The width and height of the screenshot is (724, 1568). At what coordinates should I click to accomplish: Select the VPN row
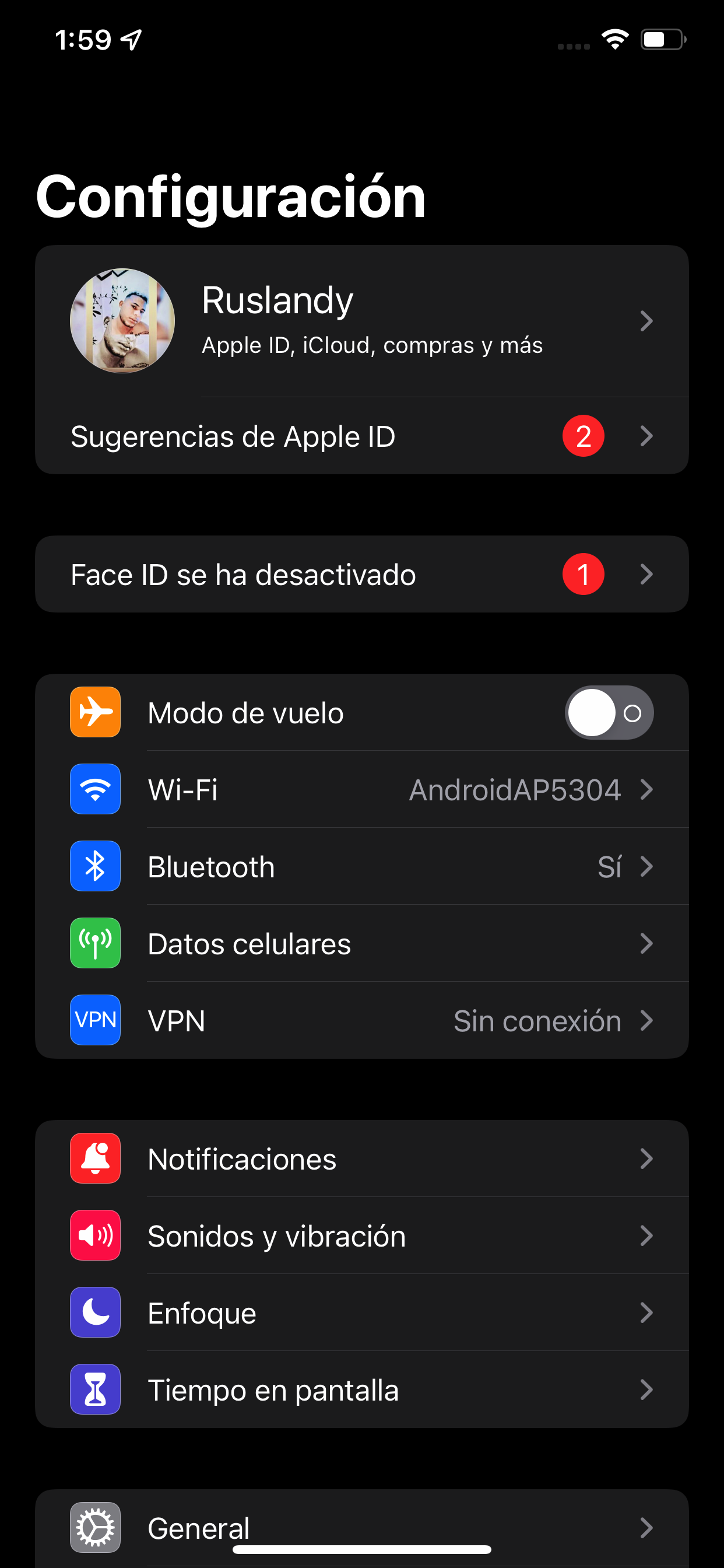click(361, 1021)
